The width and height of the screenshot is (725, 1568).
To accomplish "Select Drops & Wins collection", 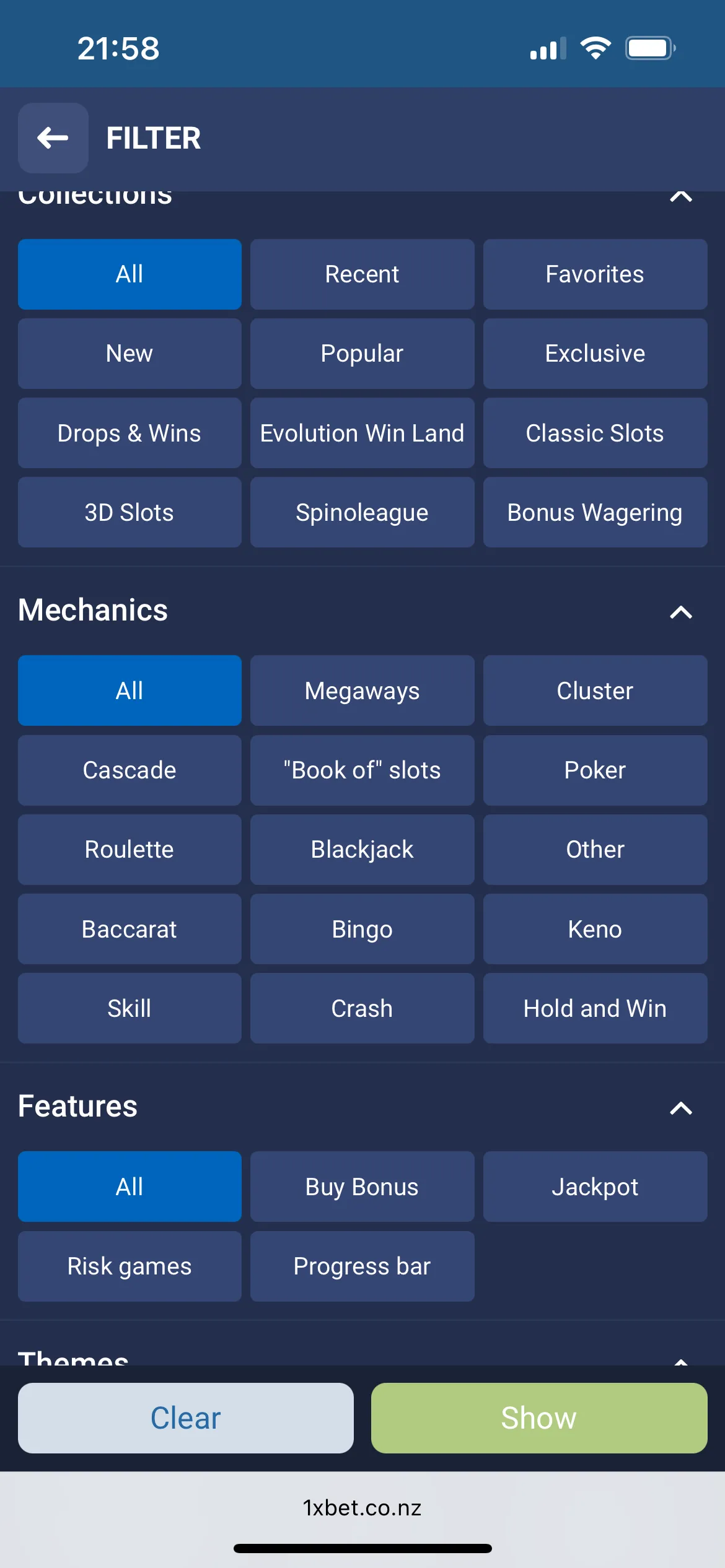I will 130,433.
